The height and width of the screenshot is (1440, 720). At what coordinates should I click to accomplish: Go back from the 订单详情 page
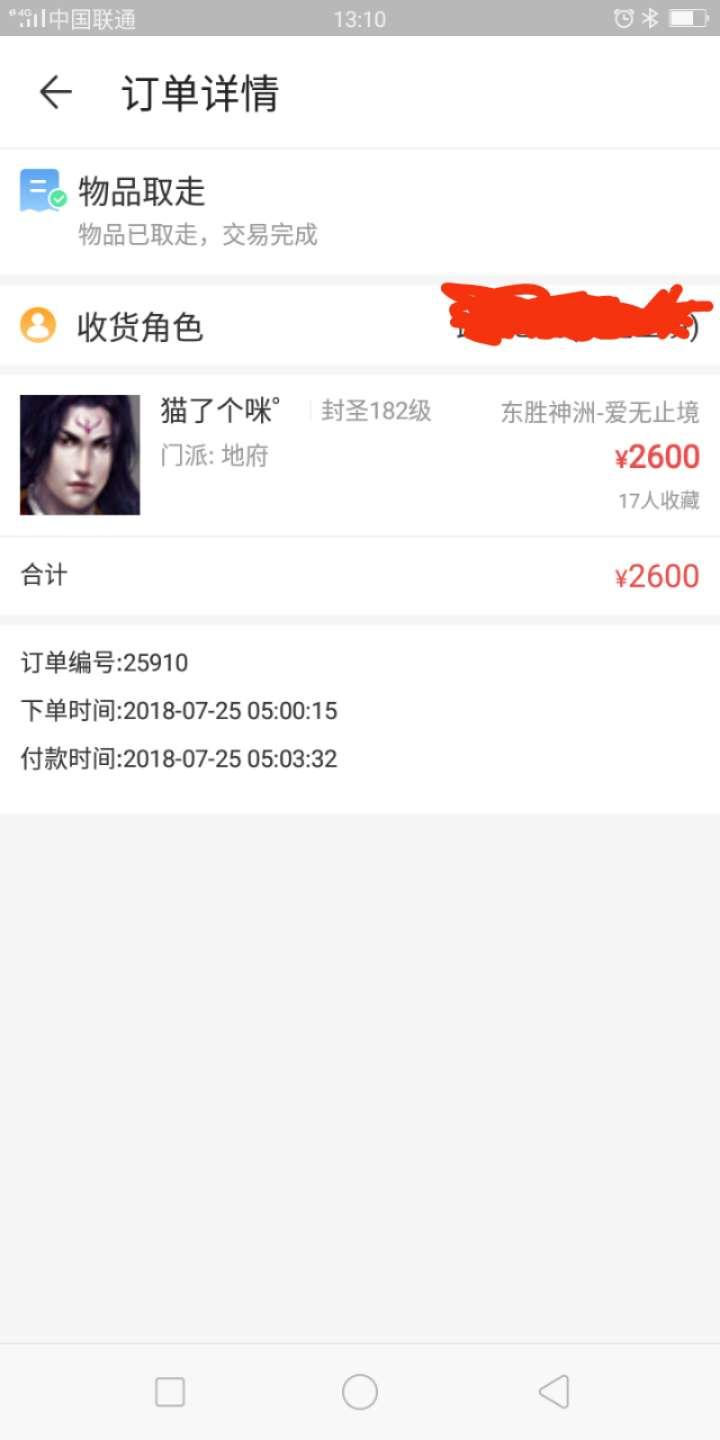(x=56, y=93)
